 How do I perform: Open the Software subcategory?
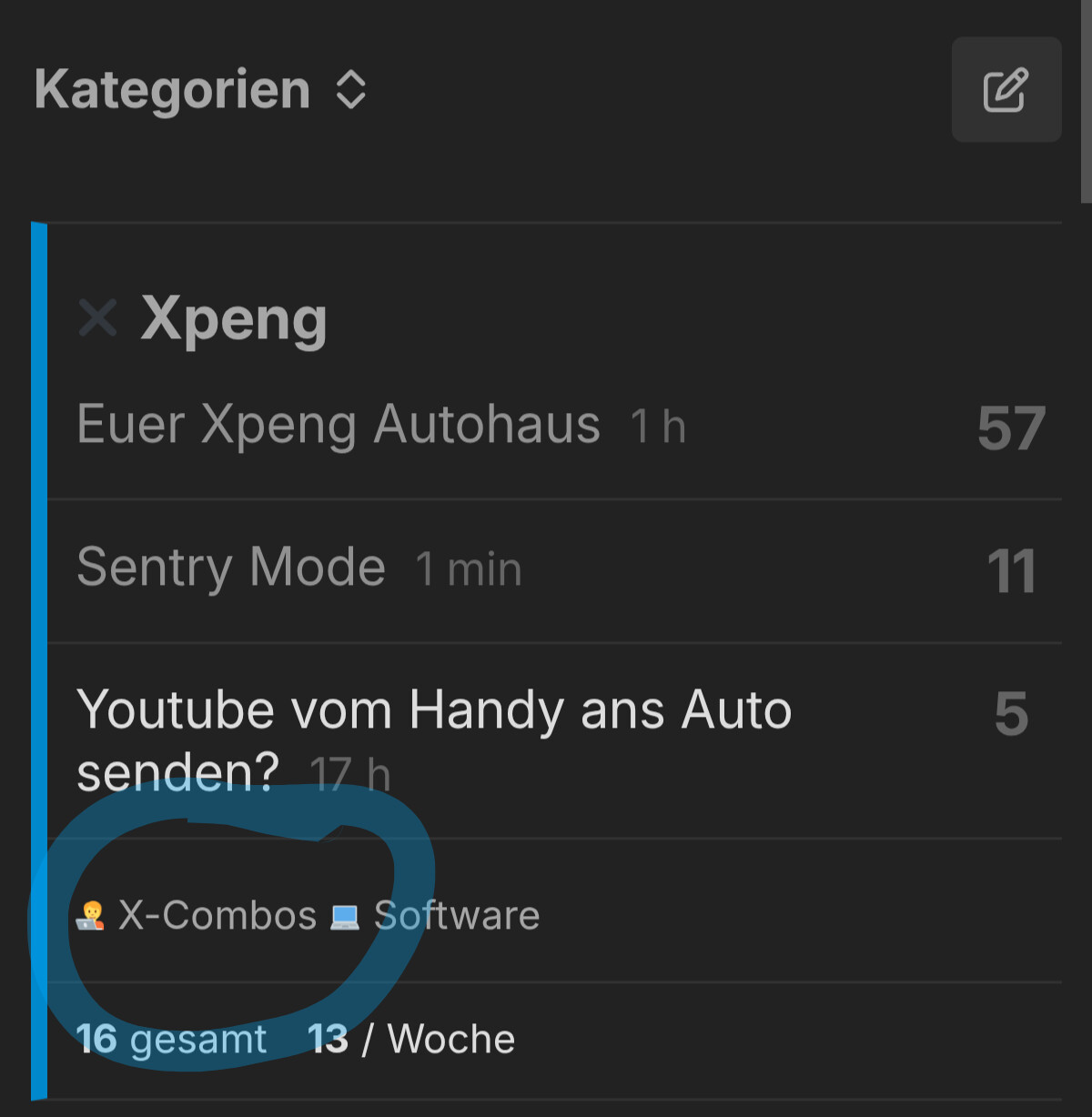pos(455,915)
